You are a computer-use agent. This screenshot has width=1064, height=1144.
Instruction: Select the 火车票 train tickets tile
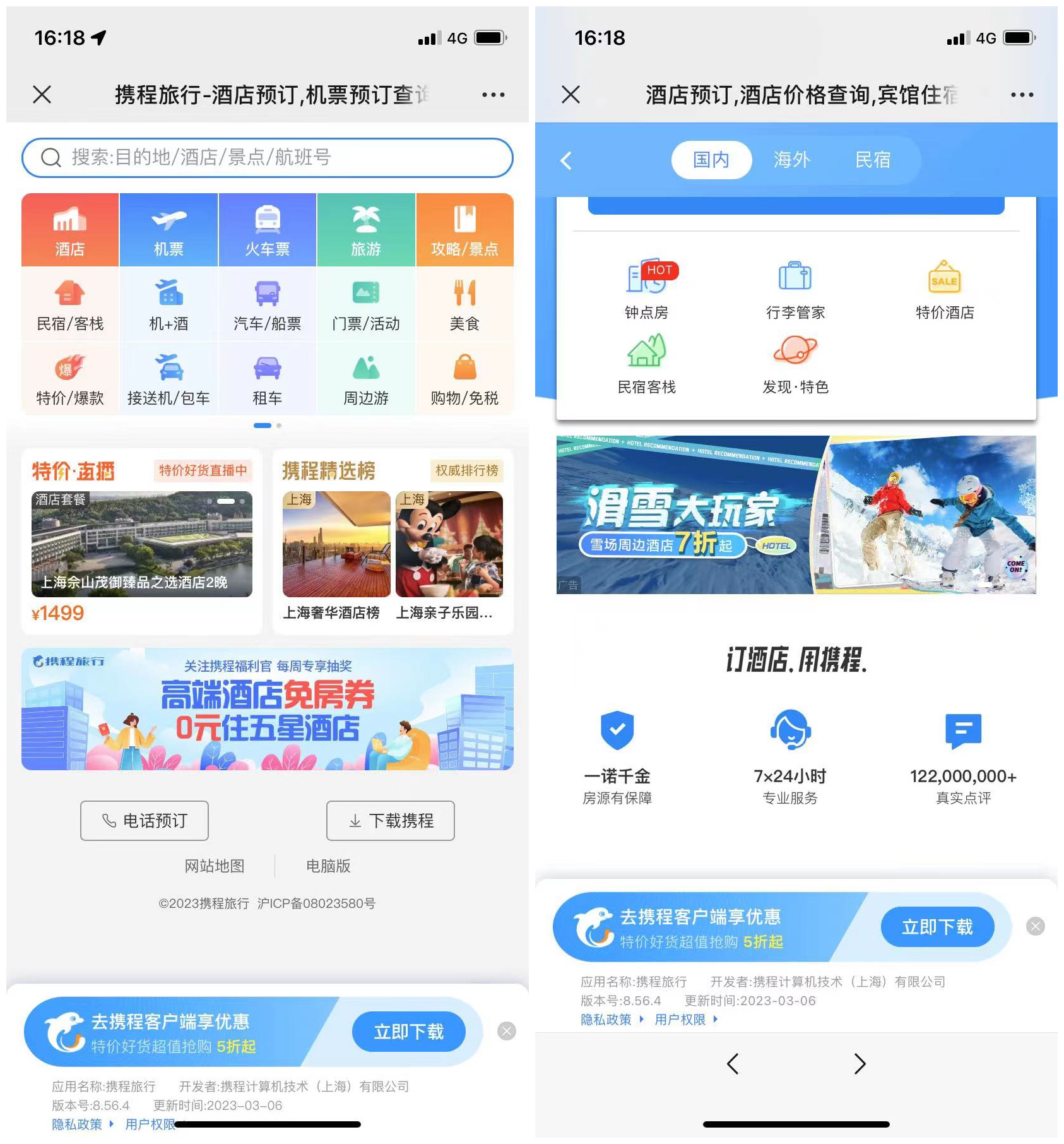(x=267, y=230)
